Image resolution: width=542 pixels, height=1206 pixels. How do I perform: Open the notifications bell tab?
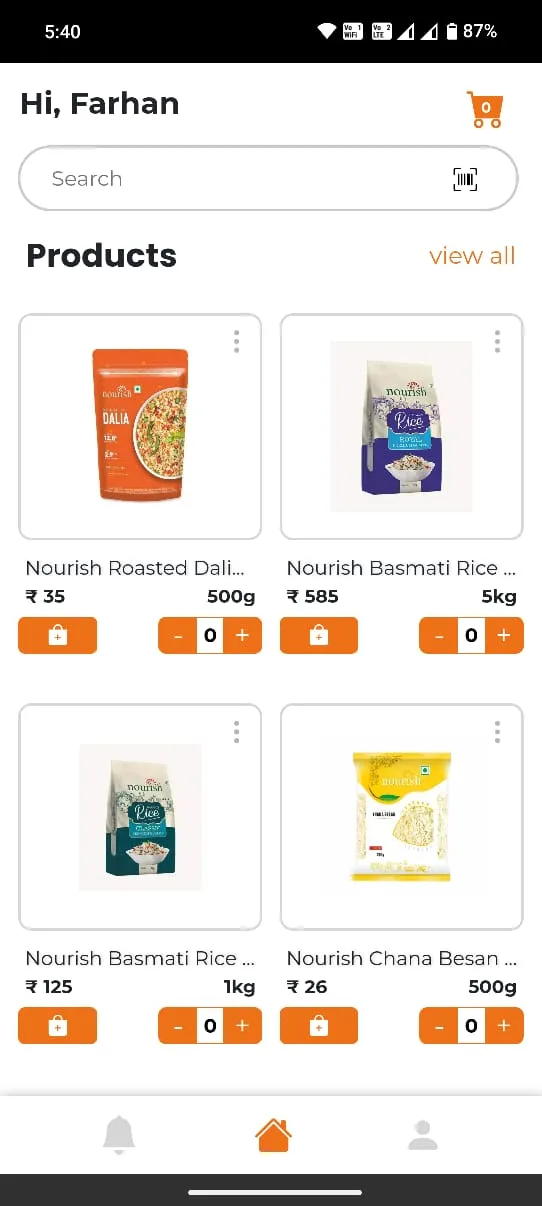pos(119,1135)
